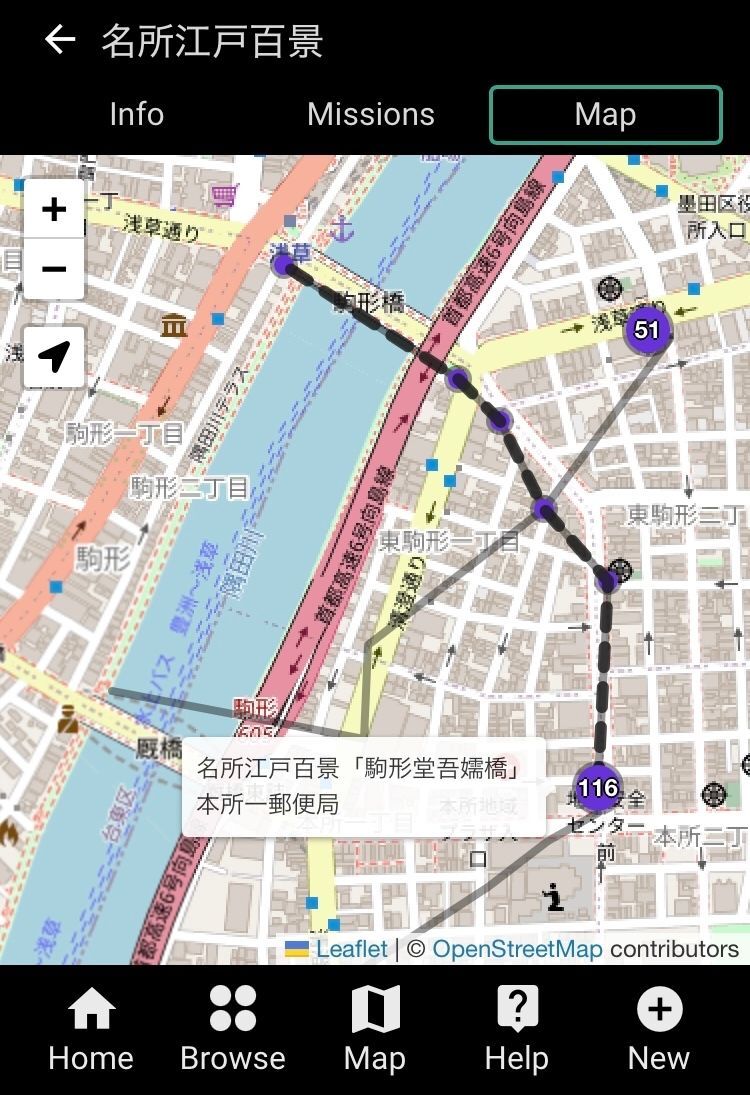The width and height of the screenshot is (750, 1095).
Task: Tap the mission marker numbered 51
Action: [x=647, y=329]
